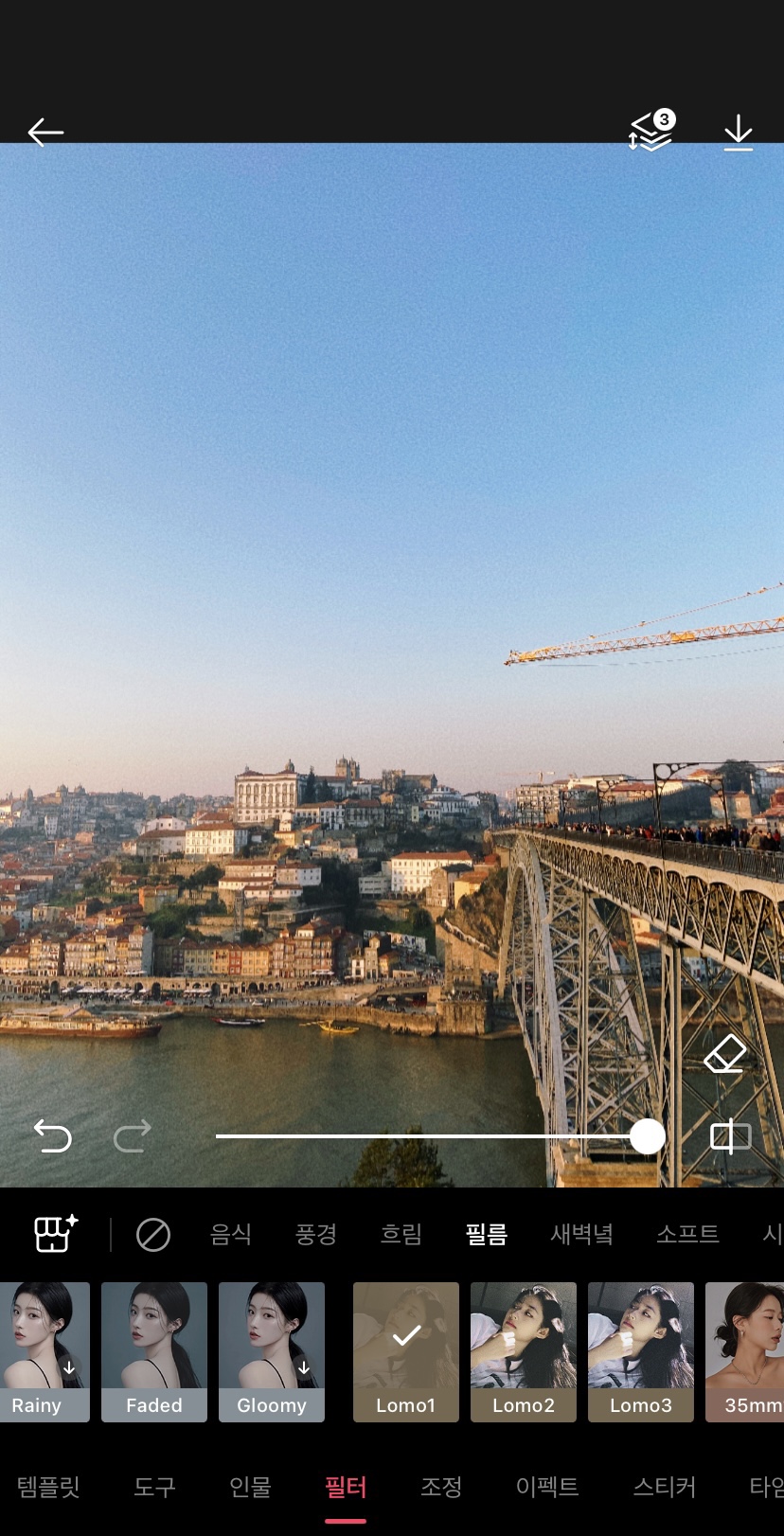Image resolution: width=784 pixels, height=1536 pixels.
Task: Choose the Lomo3 filter
Action: click(x=641, y=1352)
